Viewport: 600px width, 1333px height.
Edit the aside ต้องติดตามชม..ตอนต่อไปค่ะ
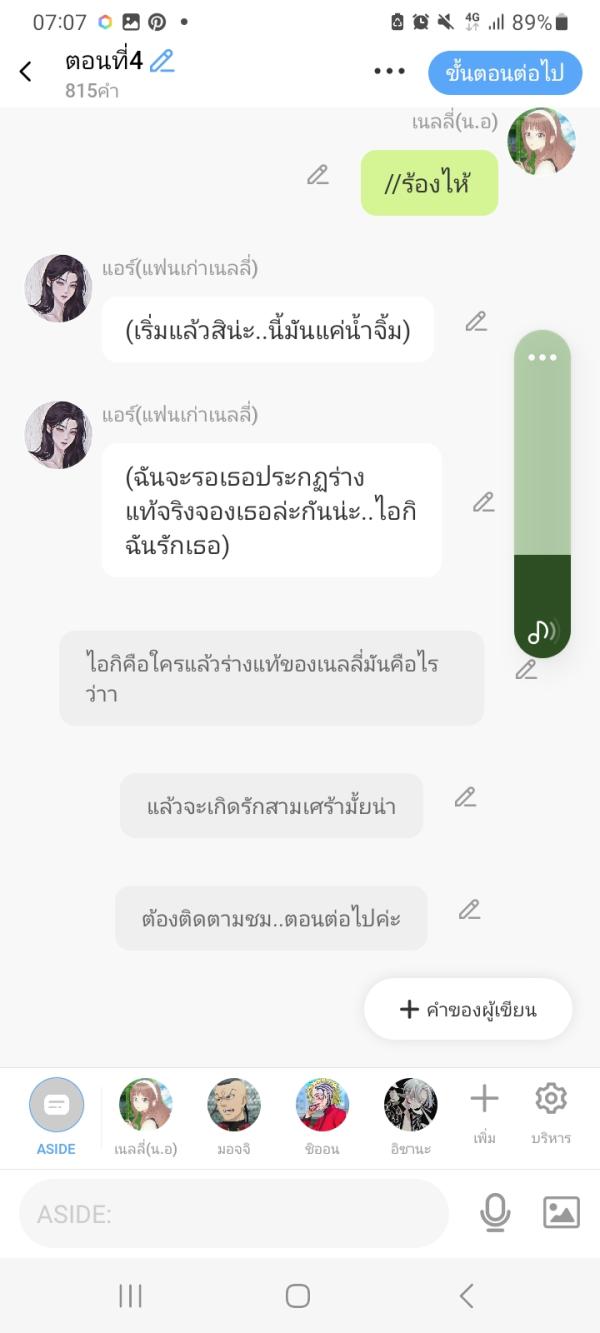pos(469,910)
